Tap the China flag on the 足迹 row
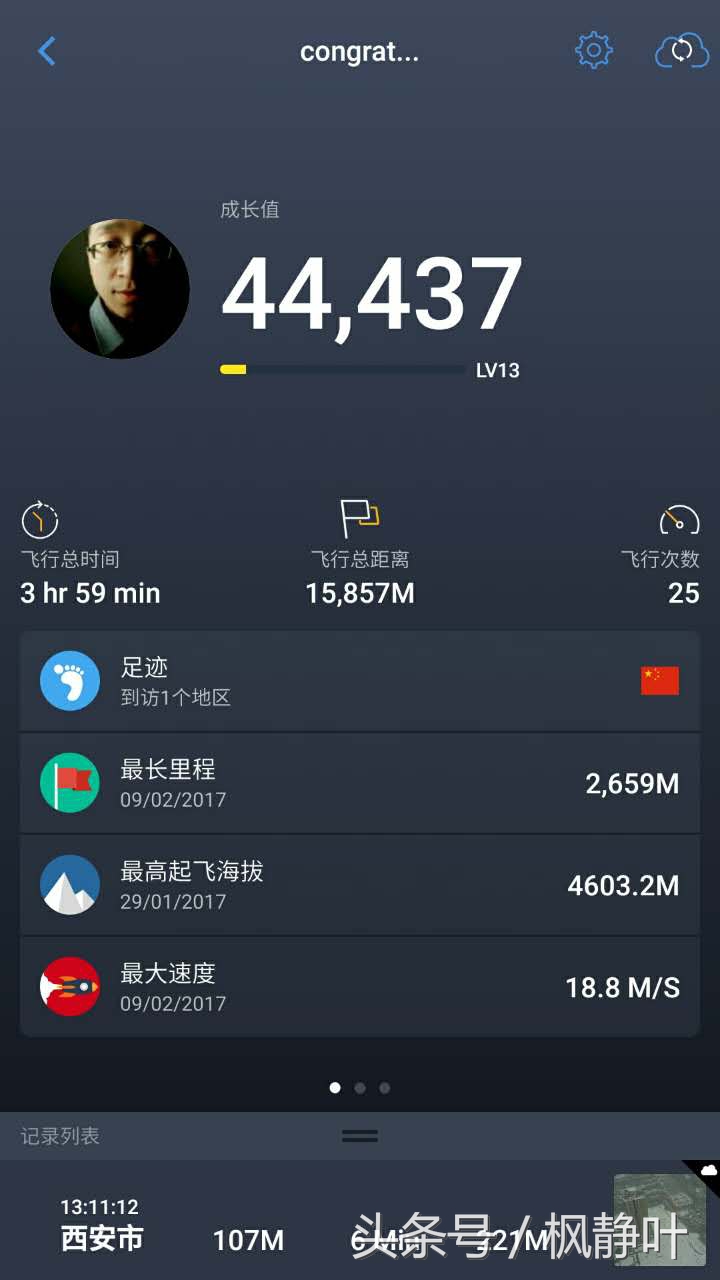Screen dimensions: 720x1280 [657, 679]
